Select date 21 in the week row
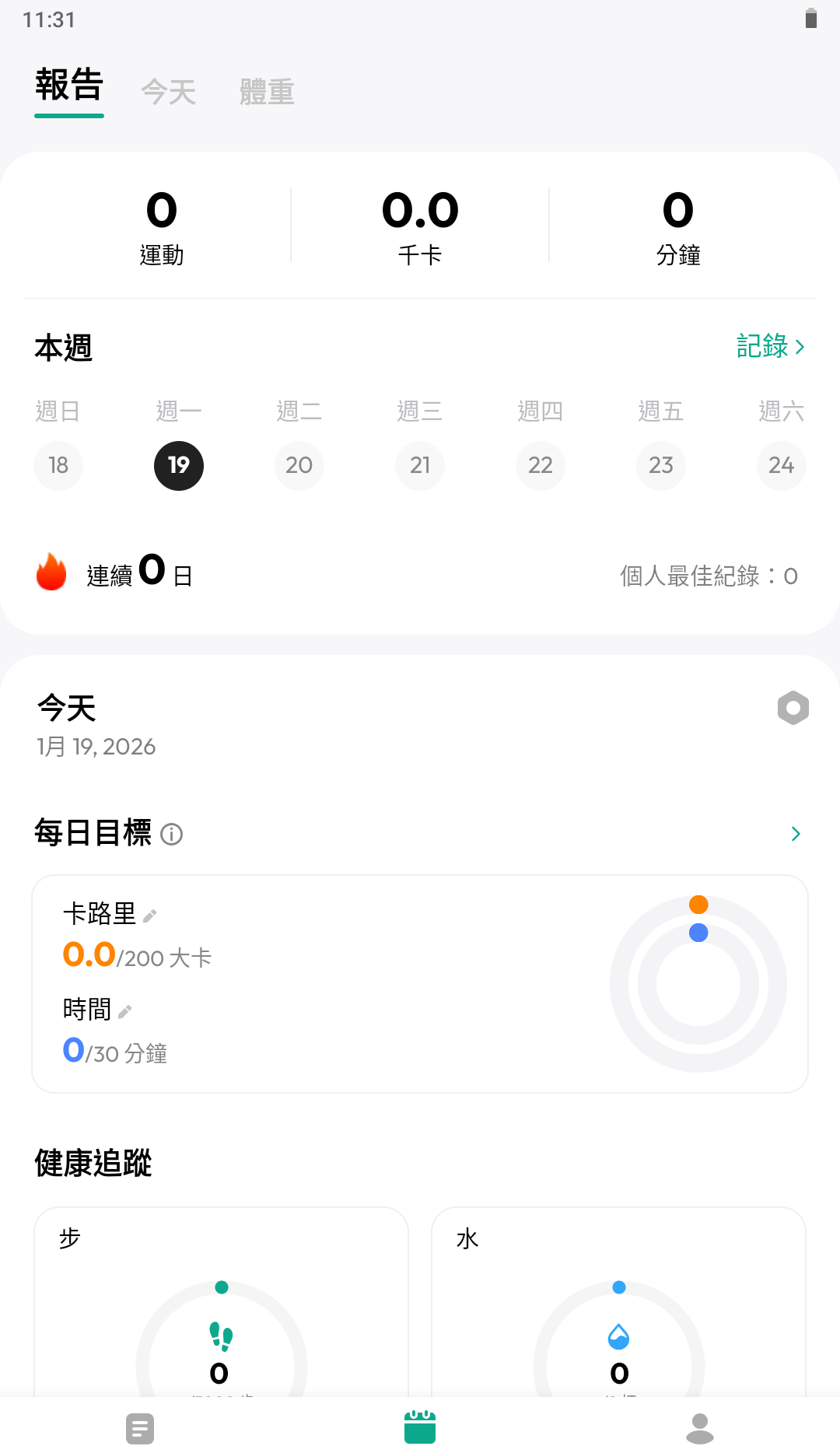 pos(420,465)
